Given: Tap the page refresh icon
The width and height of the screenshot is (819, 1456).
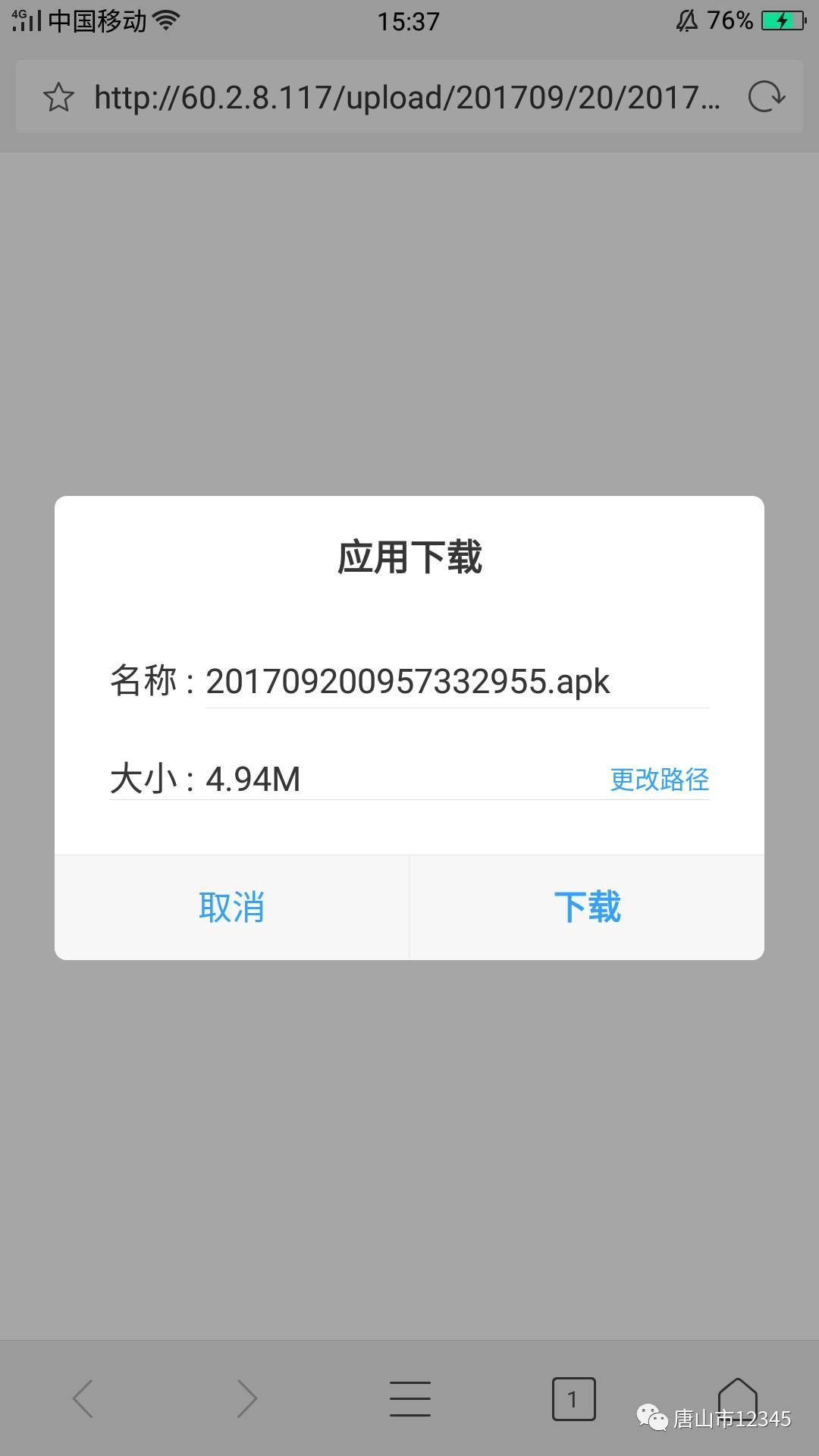Looking at the screenshot, I should [768, 96].
